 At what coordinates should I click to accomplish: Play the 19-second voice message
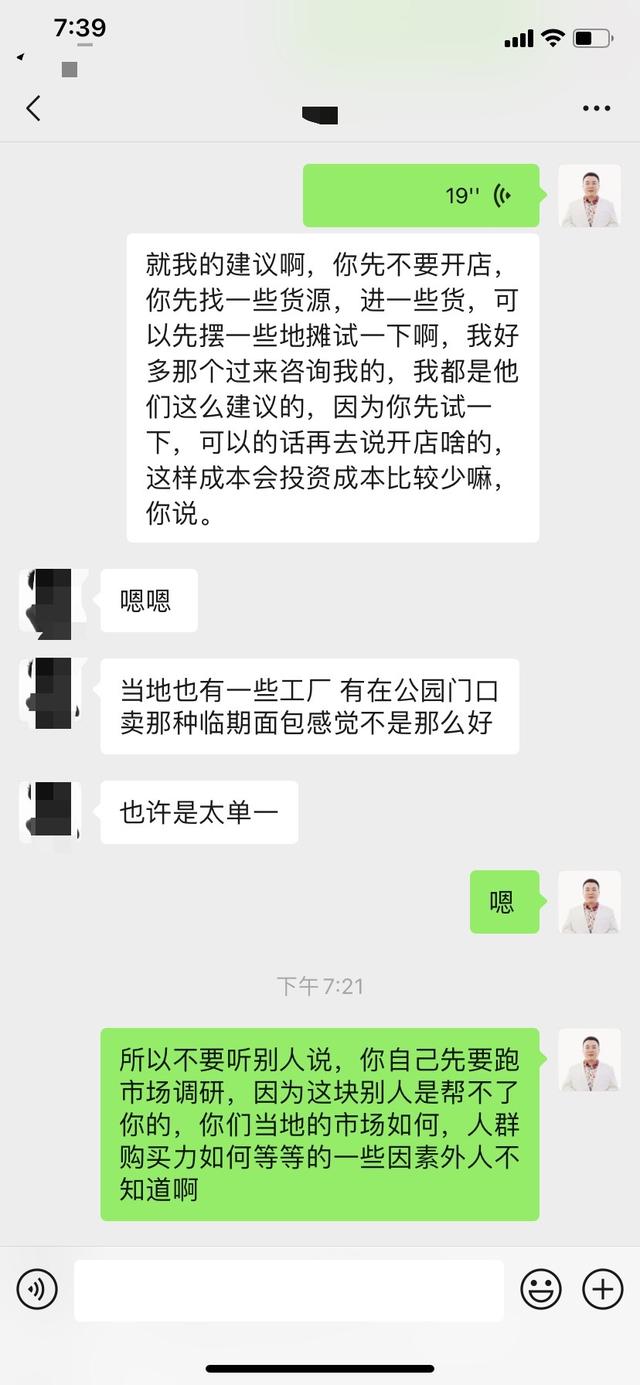421,195
